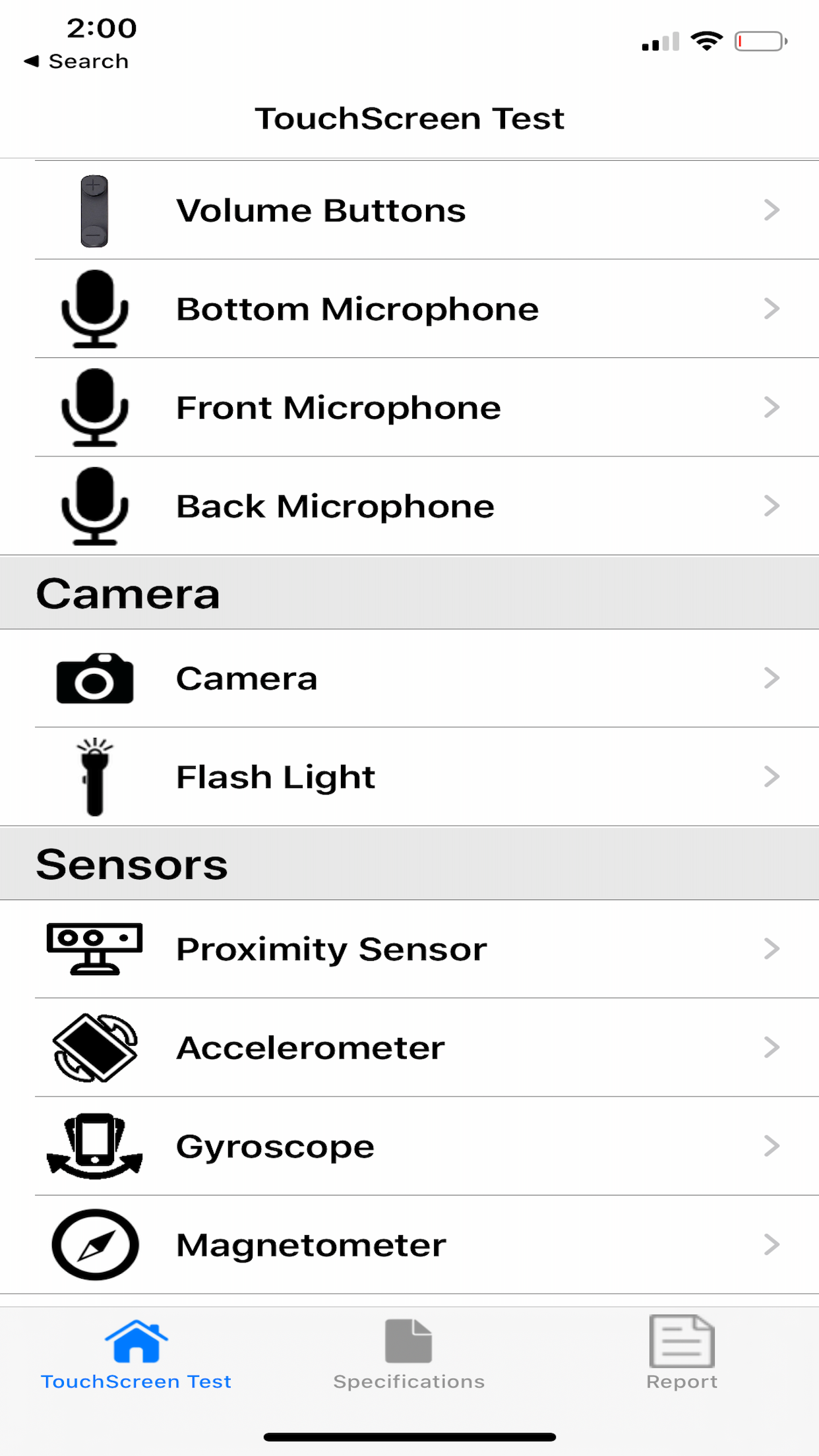Select the Camera test icon
Screen dimensions: 819x1456
tap(96, 677)
